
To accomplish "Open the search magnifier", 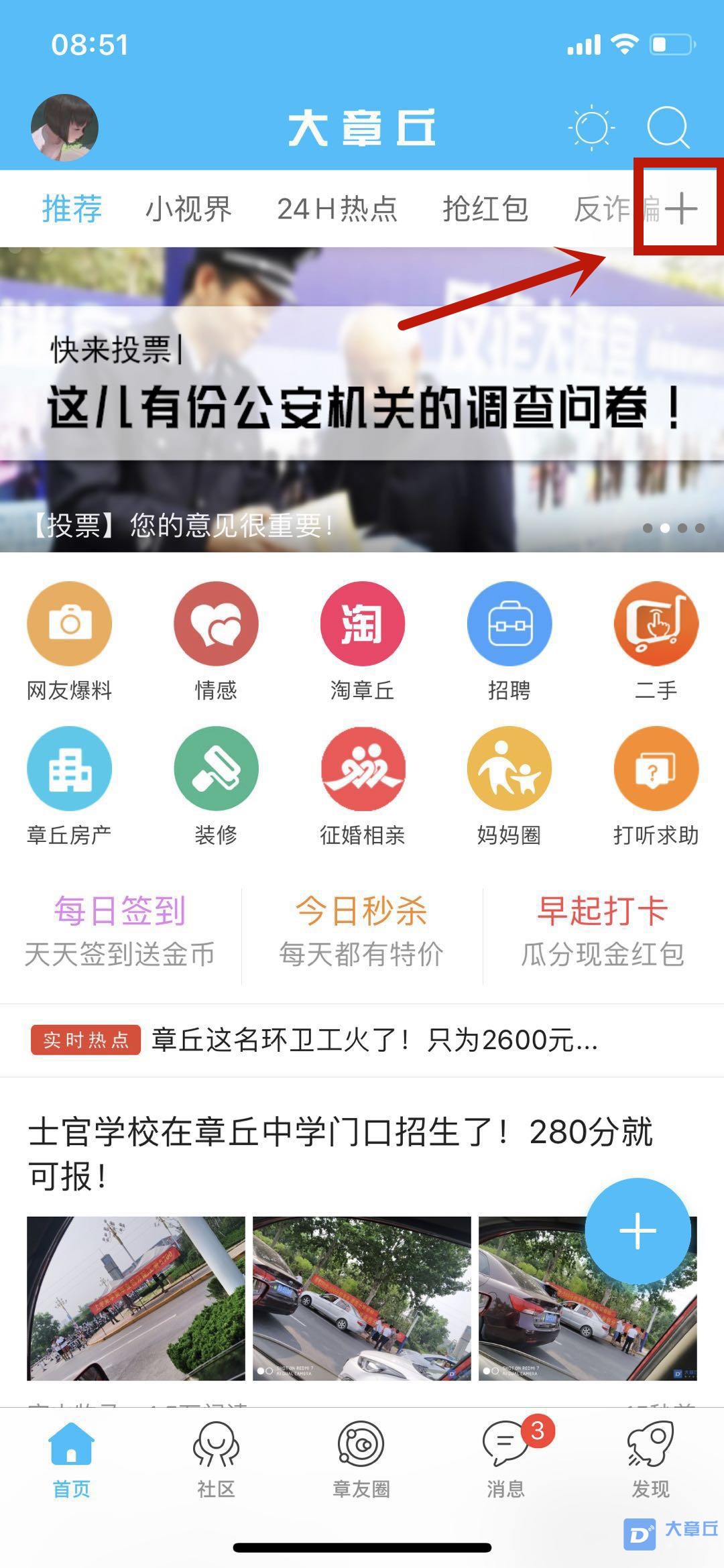I will pos(668,127).
